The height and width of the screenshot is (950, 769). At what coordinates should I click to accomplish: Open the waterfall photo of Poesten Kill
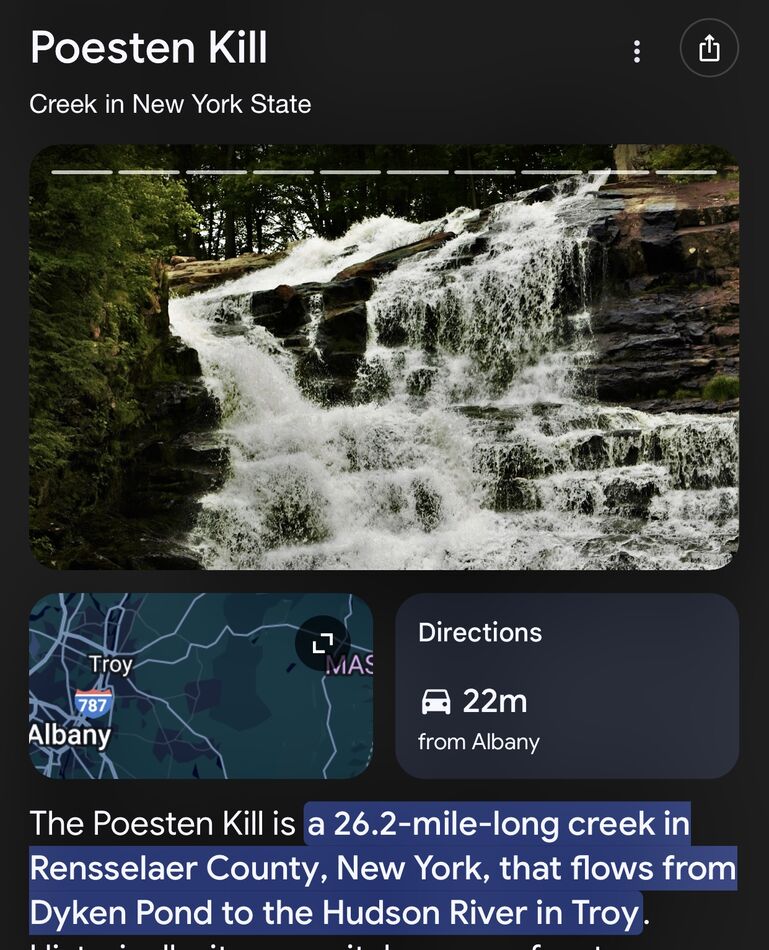(384, 360)
